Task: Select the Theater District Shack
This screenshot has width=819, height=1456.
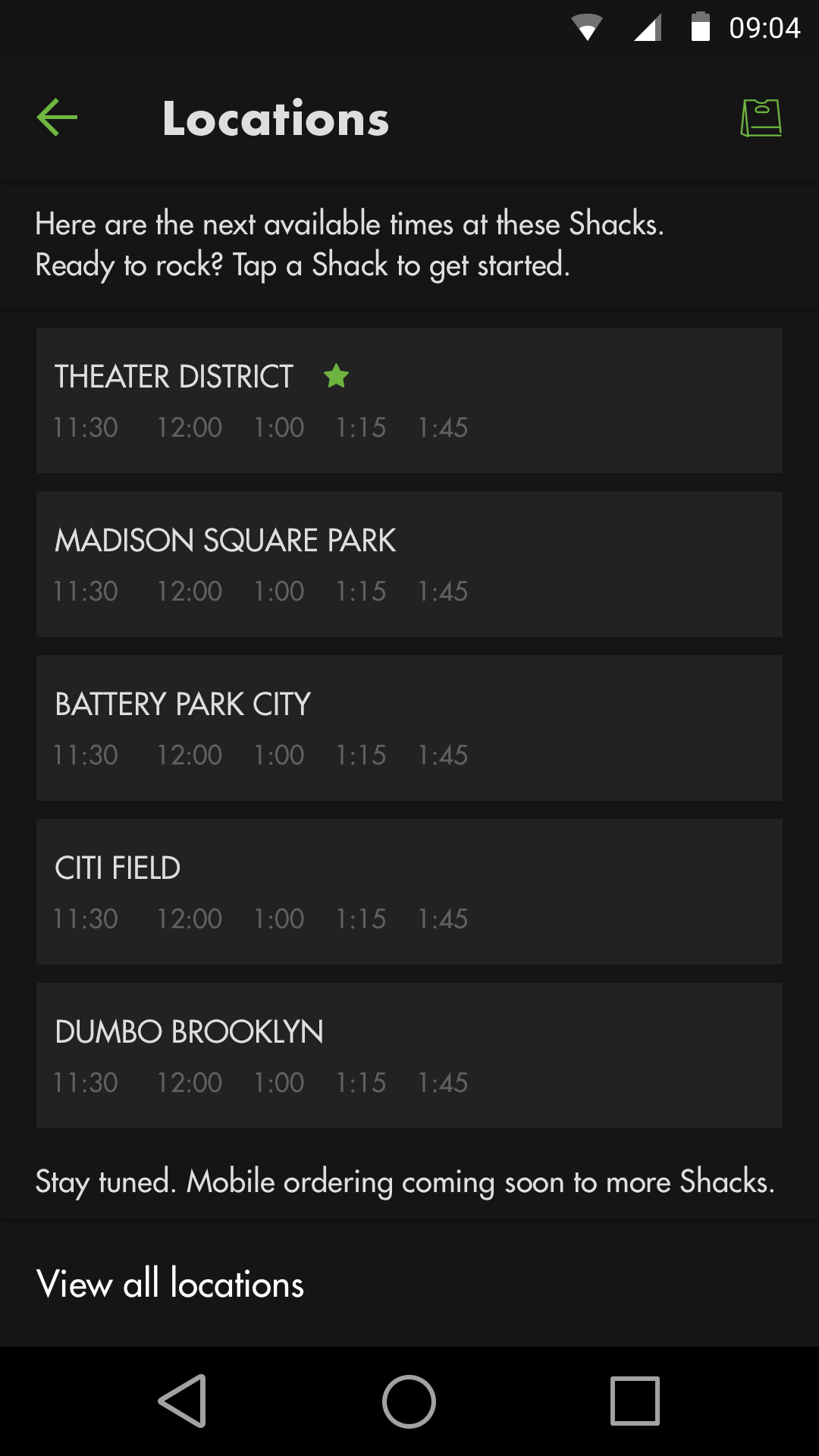Action: pos(409,400)
